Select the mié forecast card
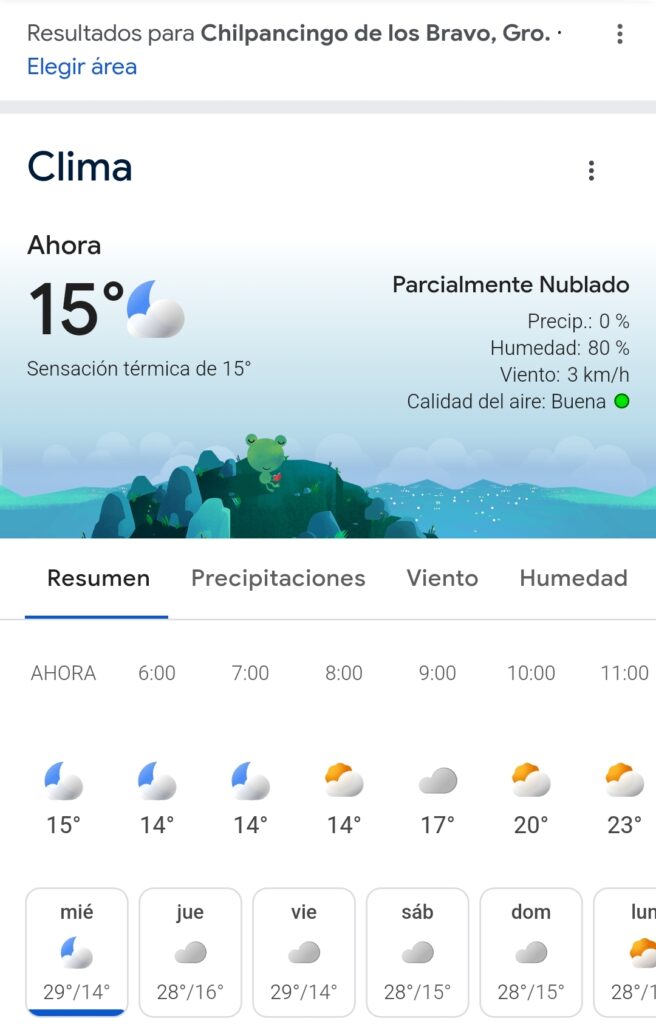Screen dimensions: 656x1024 [77, 951]
